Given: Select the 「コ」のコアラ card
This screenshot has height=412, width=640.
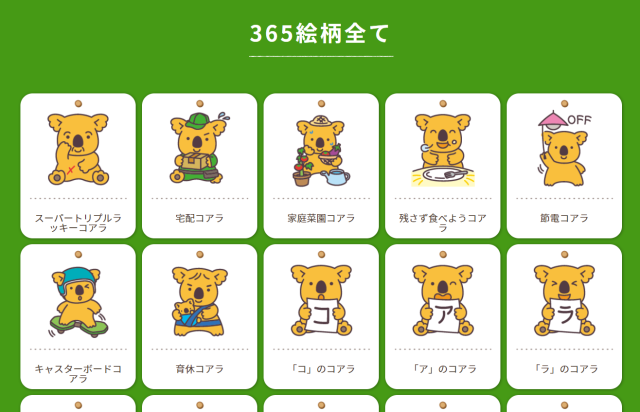Looking at the screenshot, I should (321, 315).
